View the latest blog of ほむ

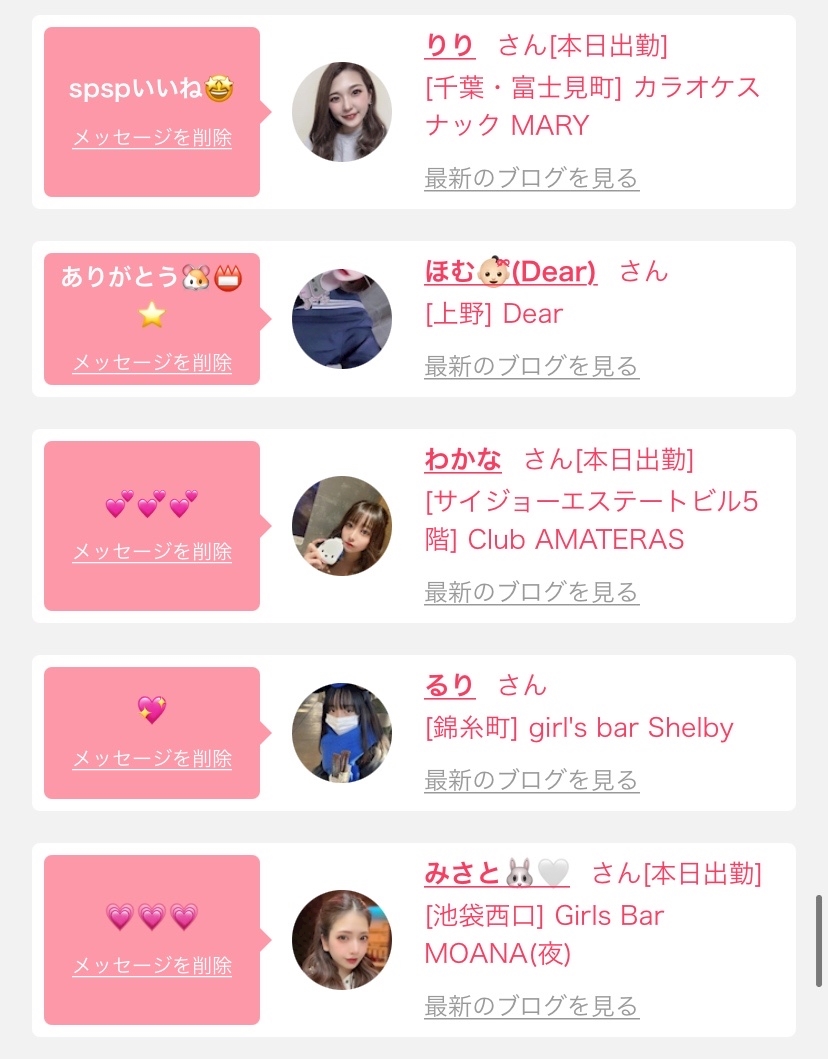(x=531, y=367)
